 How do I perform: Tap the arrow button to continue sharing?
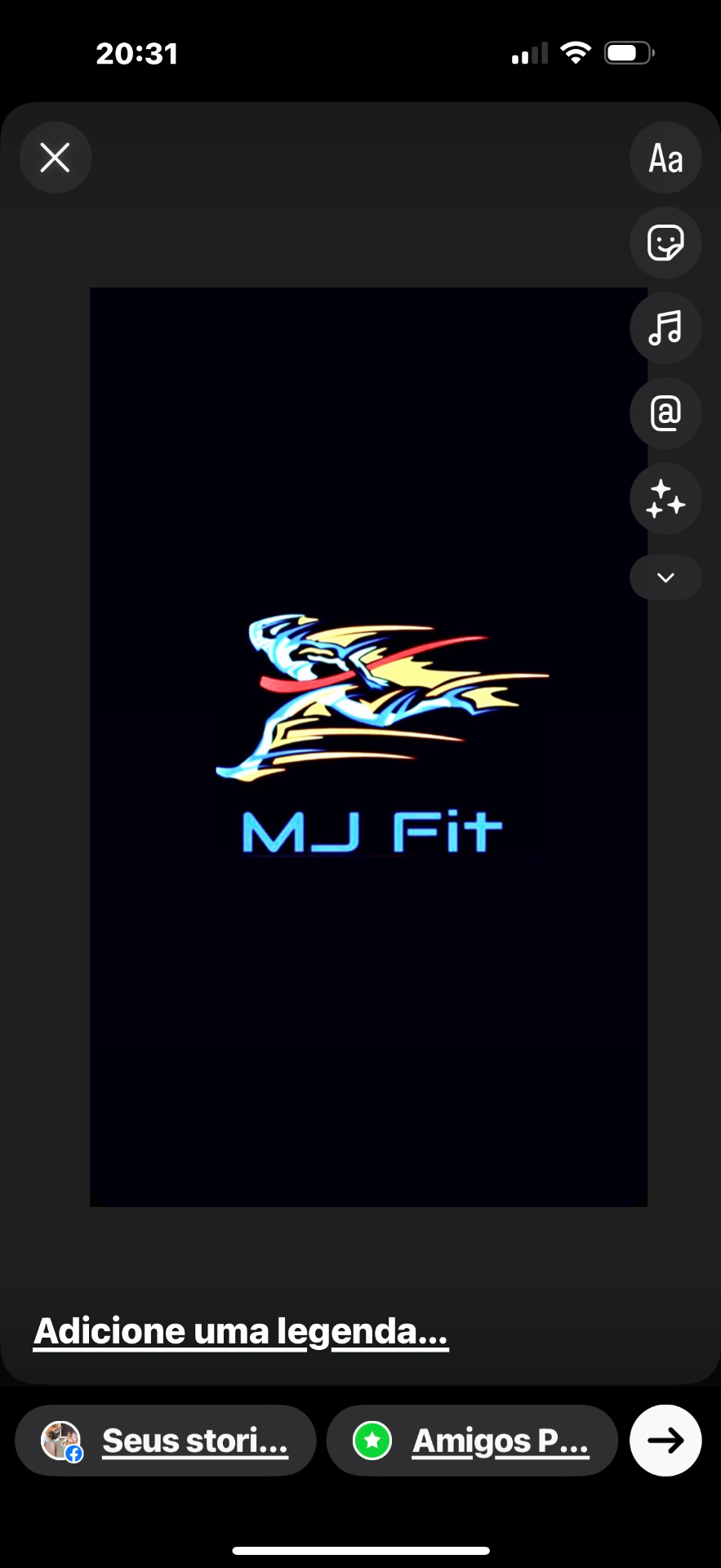(665, 1441)
